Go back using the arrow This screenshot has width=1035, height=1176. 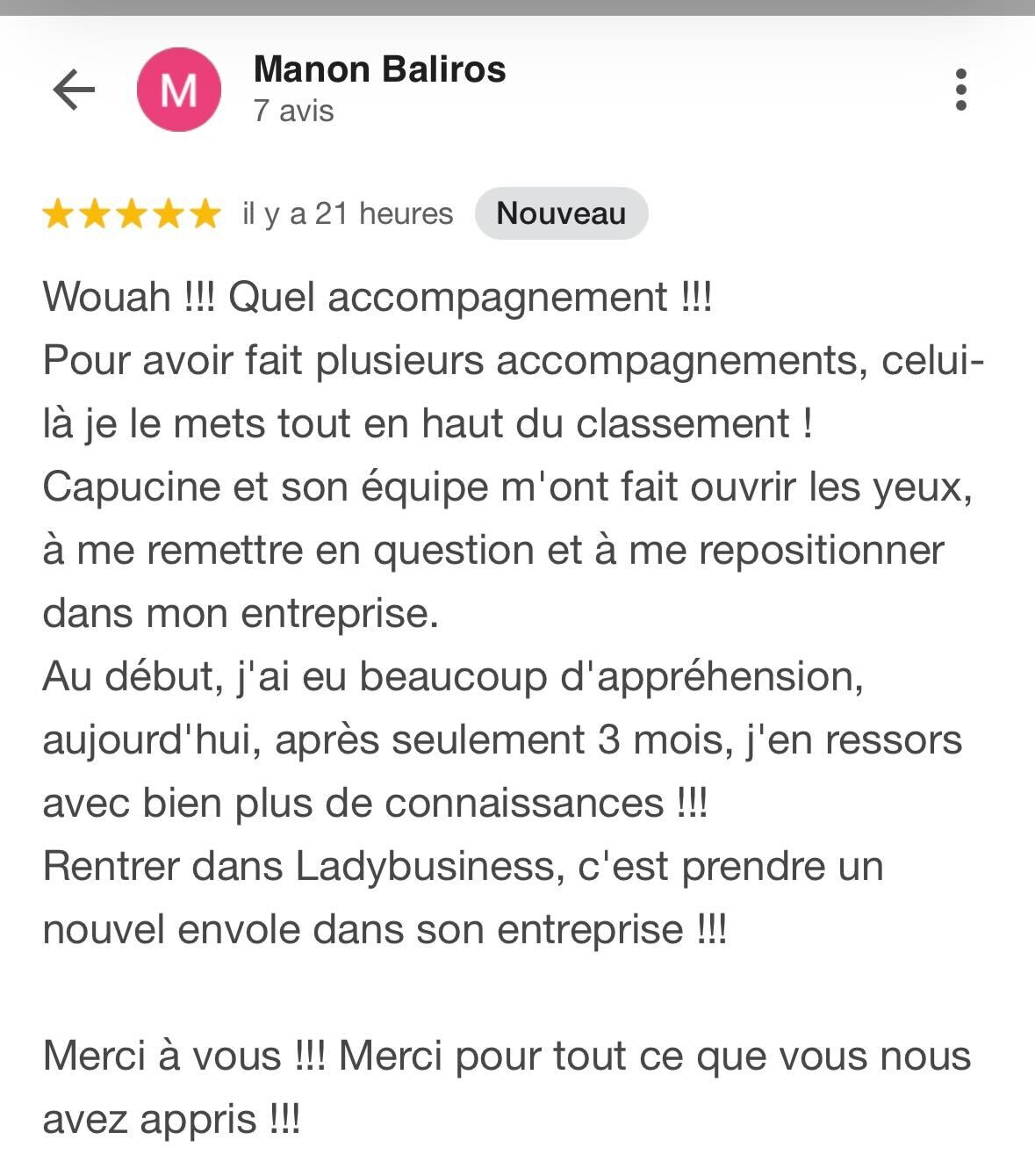tap(74, 90)
